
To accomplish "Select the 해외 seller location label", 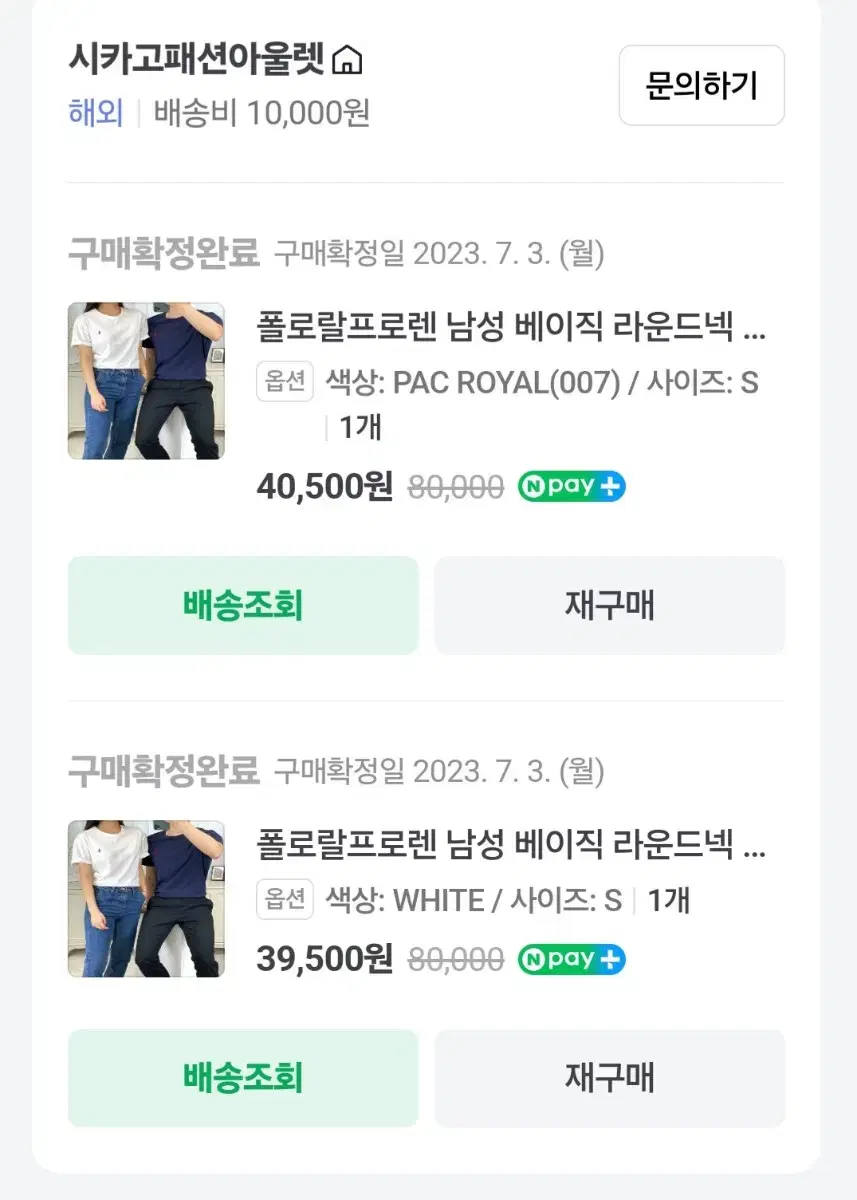I will click(x=95, y=114).
